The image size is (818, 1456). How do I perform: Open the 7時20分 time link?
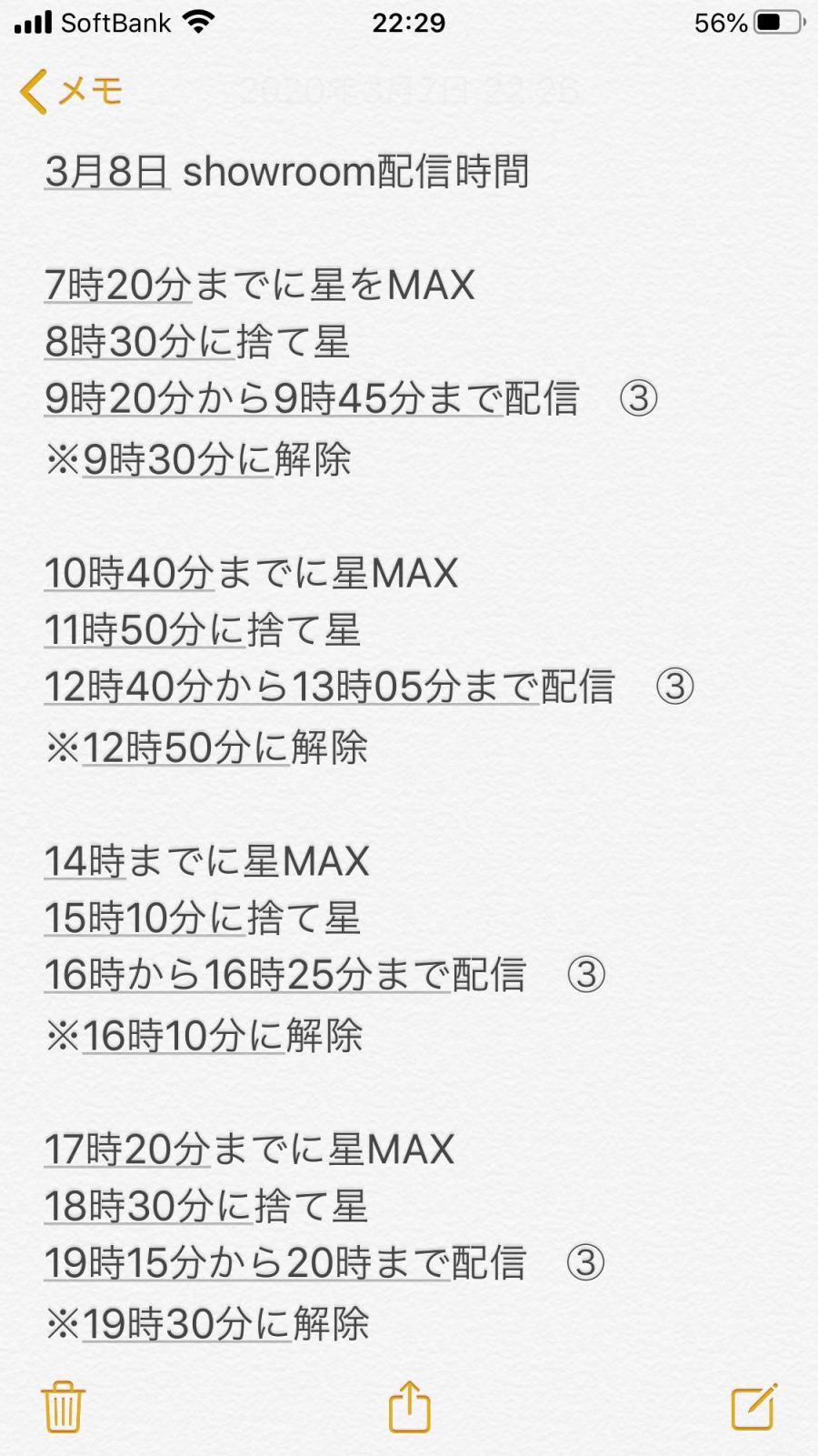(x=117, y=286)
